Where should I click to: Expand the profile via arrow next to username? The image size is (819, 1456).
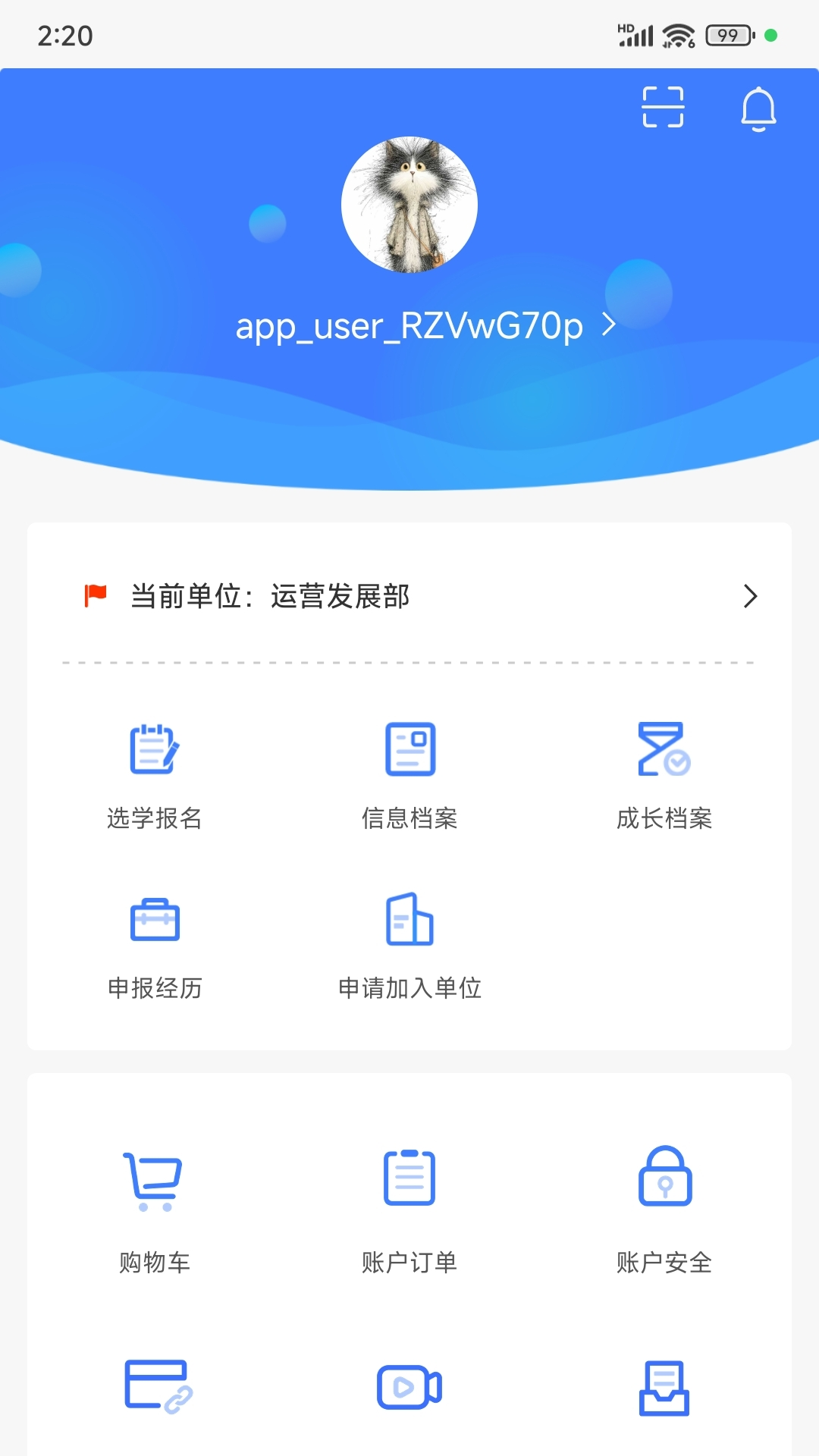(x=607, y=326)
